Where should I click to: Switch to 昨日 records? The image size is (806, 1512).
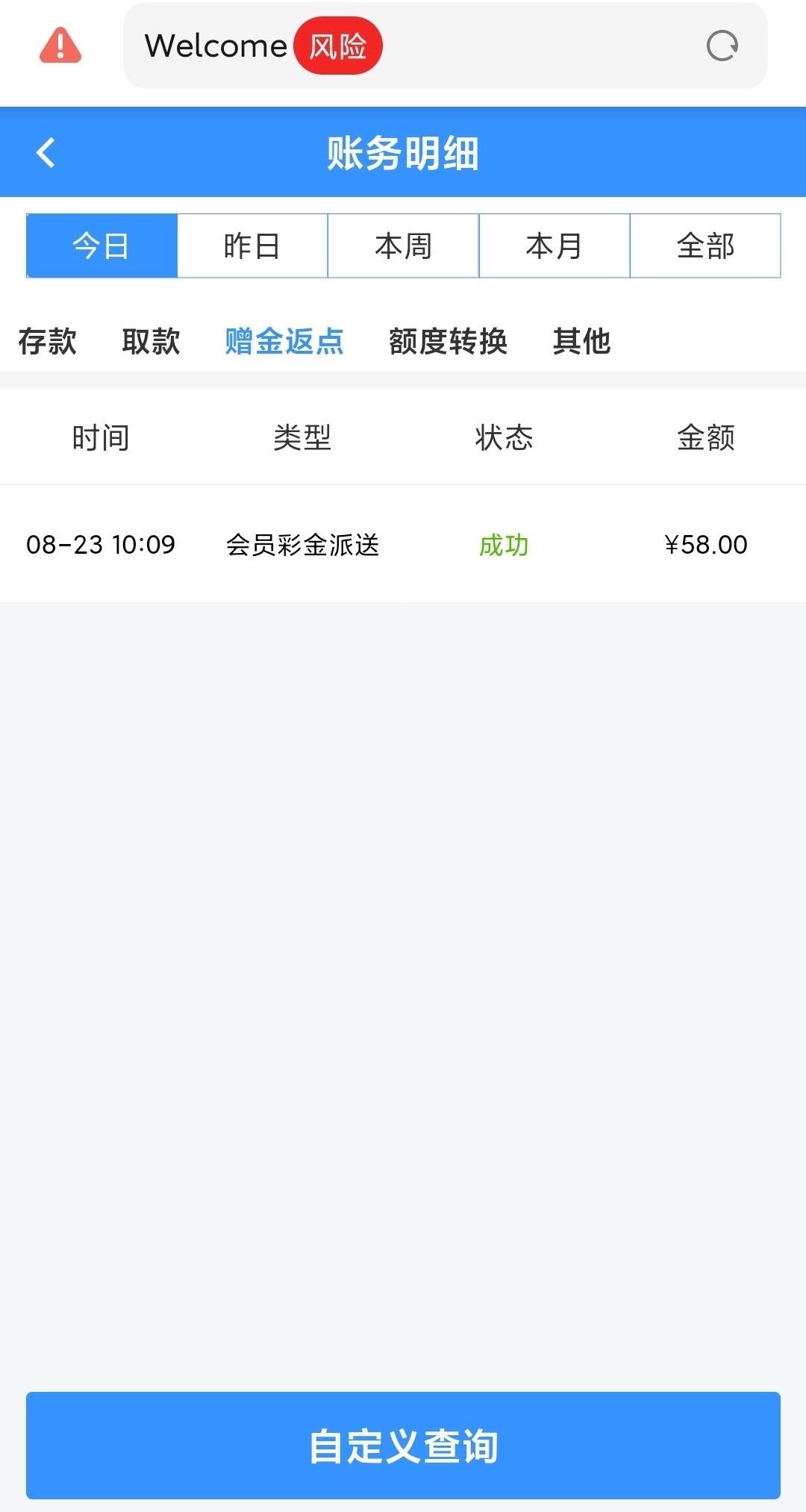pyautogui.click(x=252, y=246)
